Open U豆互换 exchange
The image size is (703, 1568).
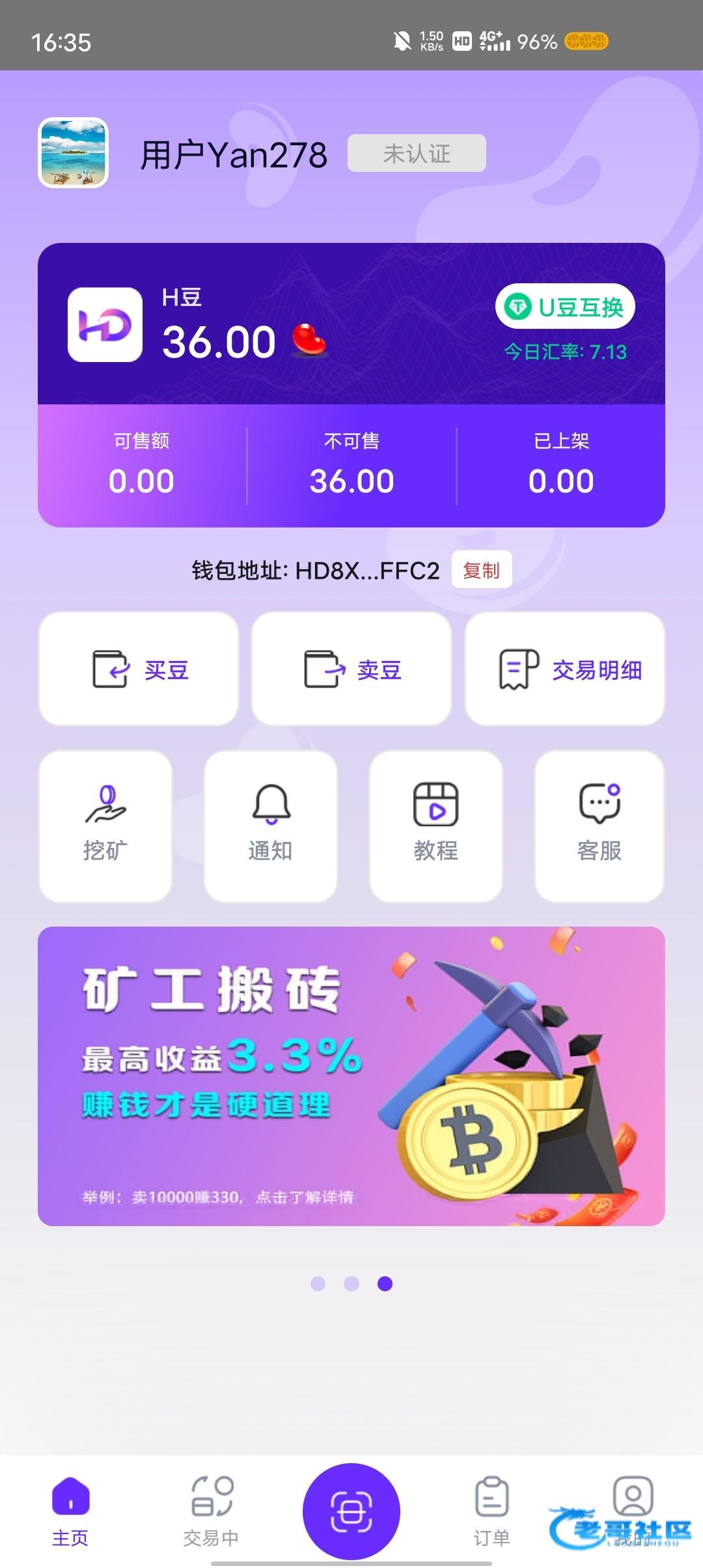click(x=565, y=307)
